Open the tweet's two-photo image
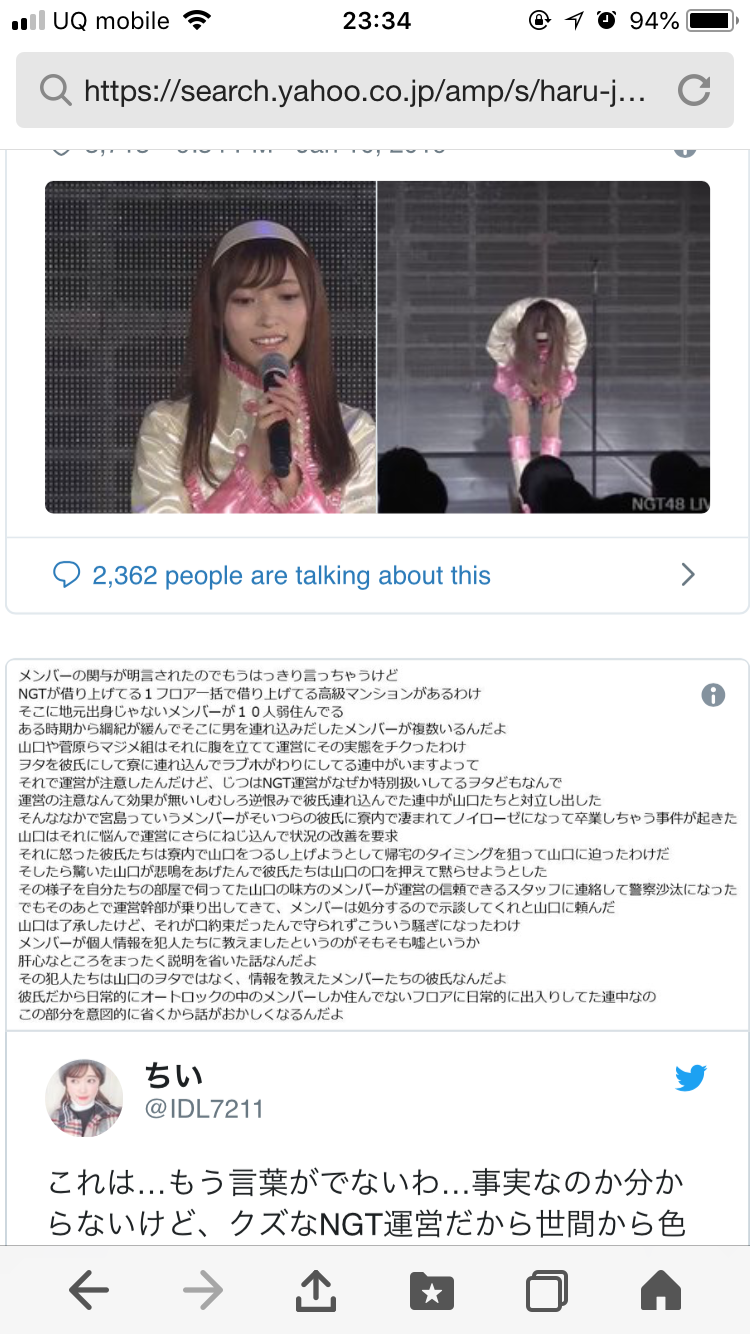This screenshot has height=1334, width=750. click(377, 347)
